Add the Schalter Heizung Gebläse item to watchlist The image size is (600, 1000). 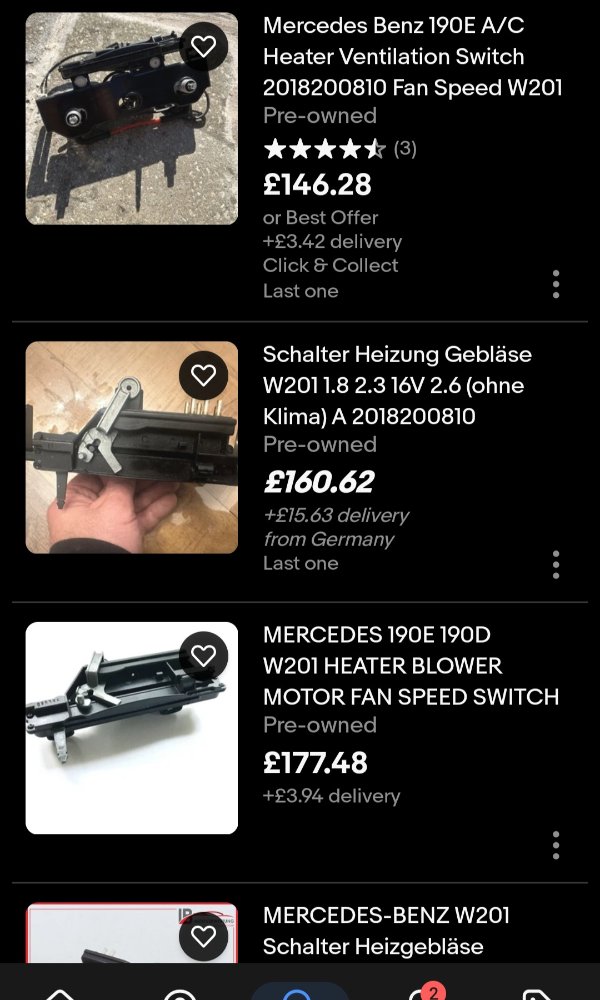pos(204,375)
